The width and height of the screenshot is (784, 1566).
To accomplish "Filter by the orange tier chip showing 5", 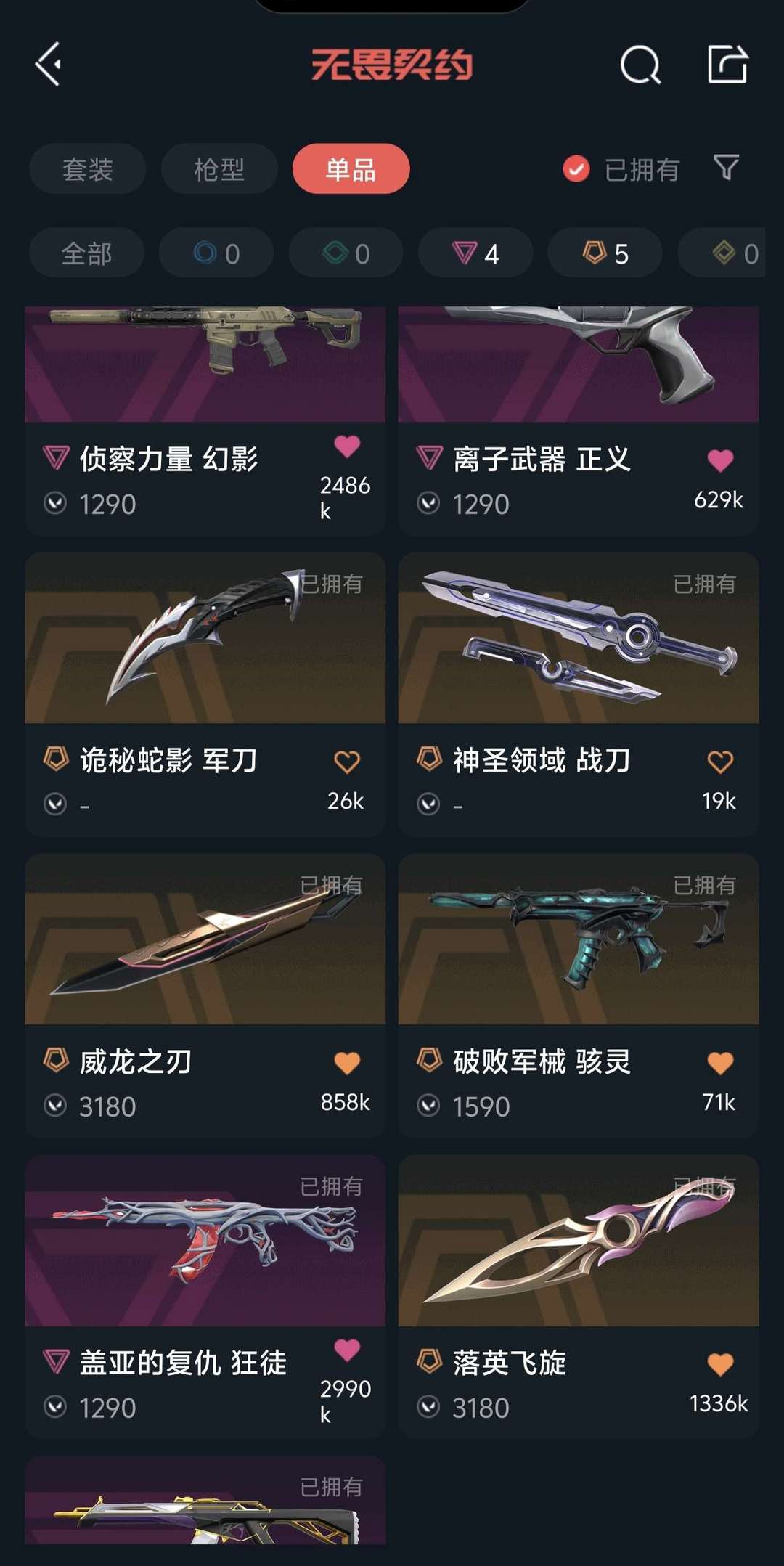I will (605, 253).
